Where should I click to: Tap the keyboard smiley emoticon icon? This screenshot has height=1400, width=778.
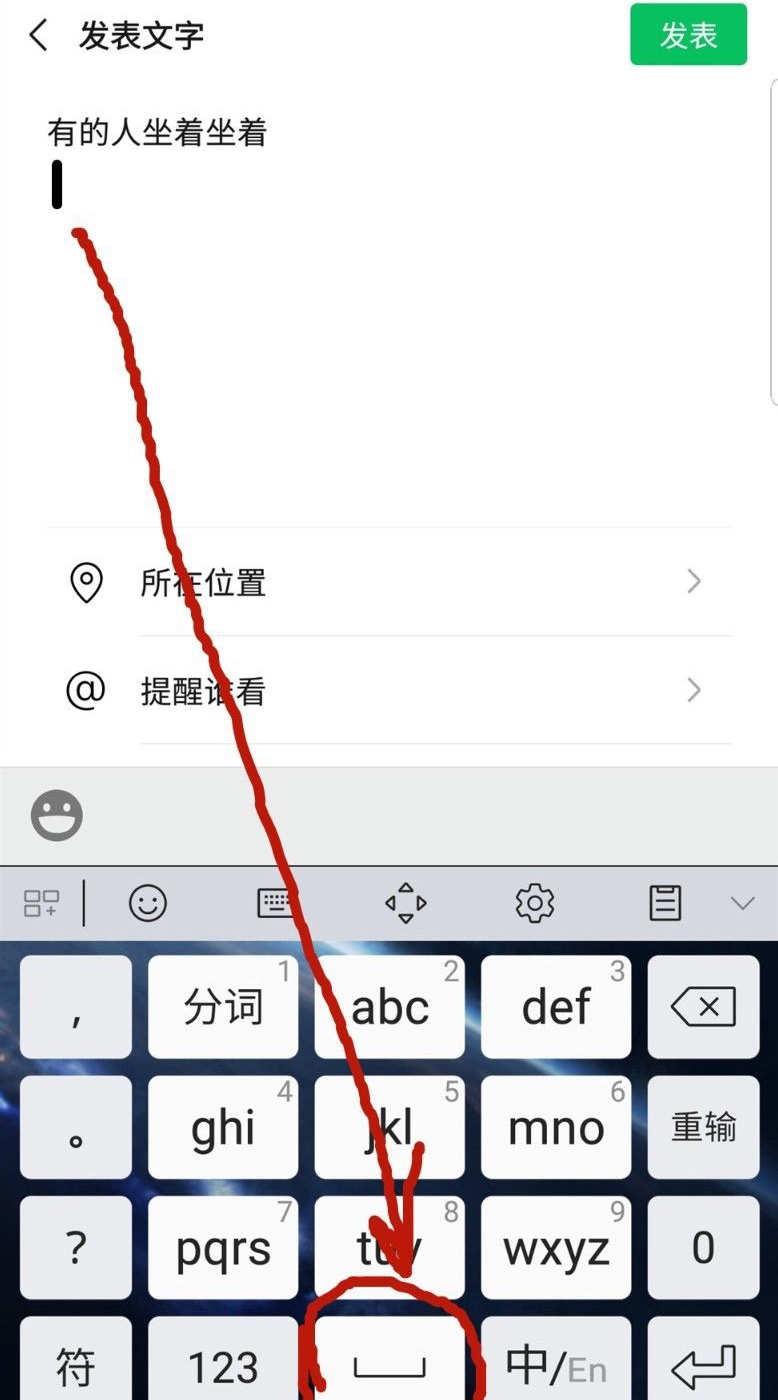tap(148, 903)
